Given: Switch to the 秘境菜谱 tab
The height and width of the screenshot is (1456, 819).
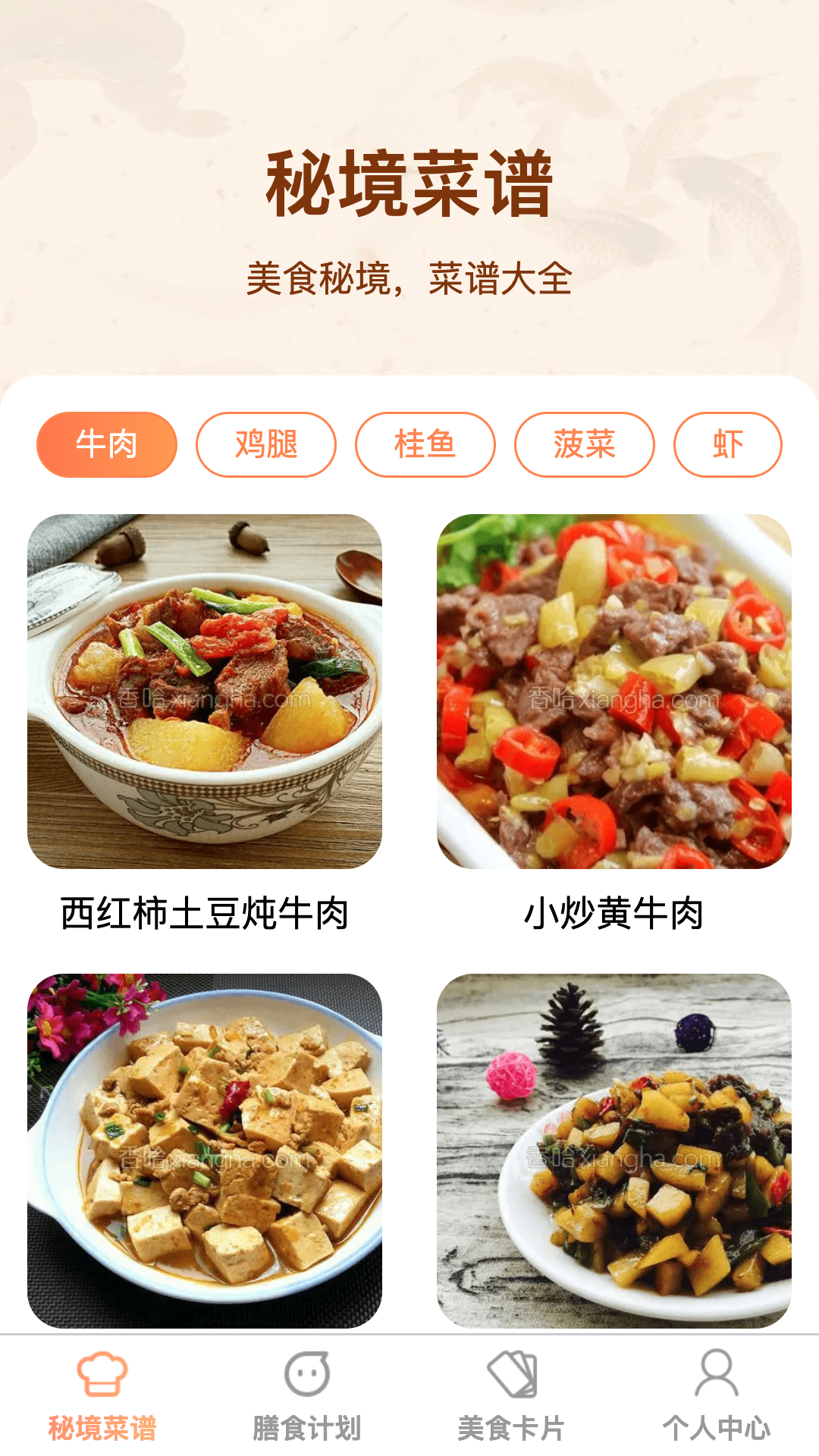Looking at the screenshot, I should point(102,1395).
